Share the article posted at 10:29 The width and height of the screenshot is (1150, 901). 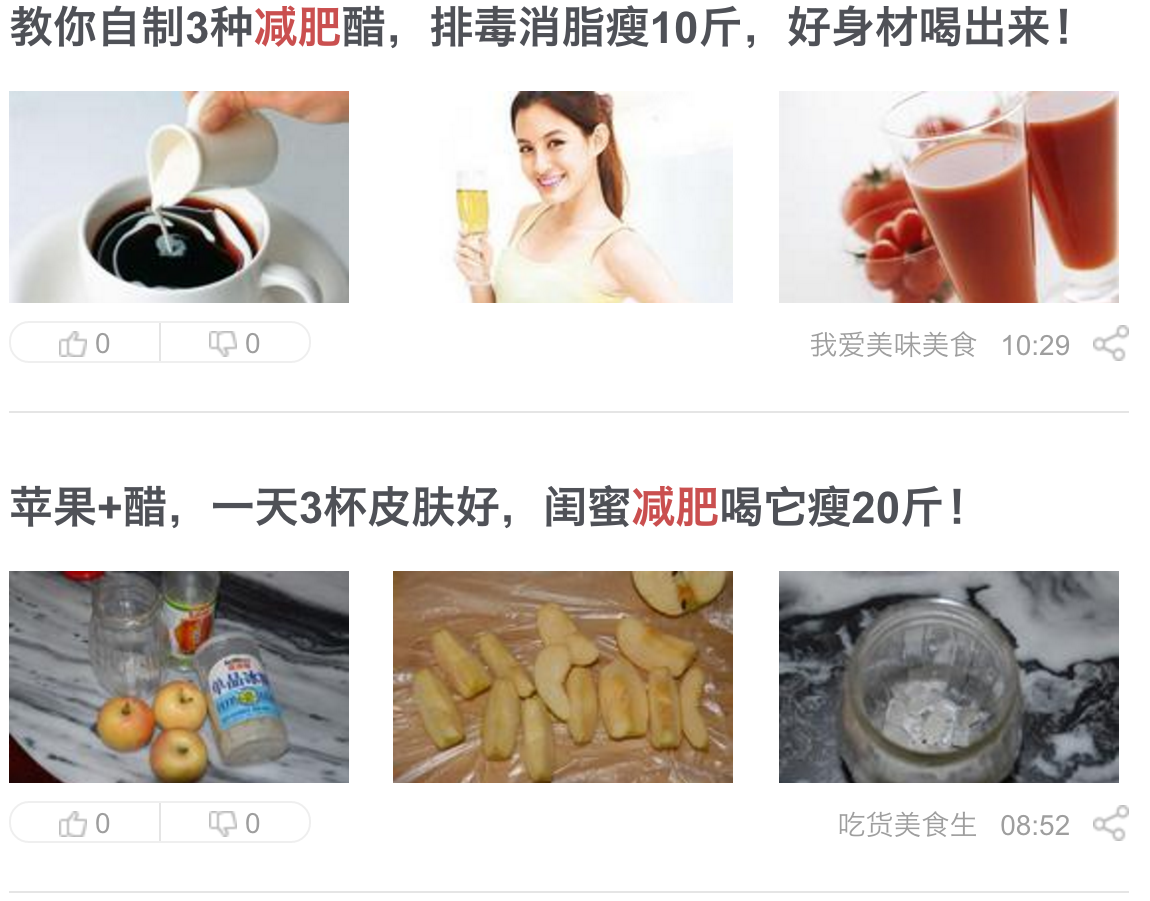[x=1110, y=344]
